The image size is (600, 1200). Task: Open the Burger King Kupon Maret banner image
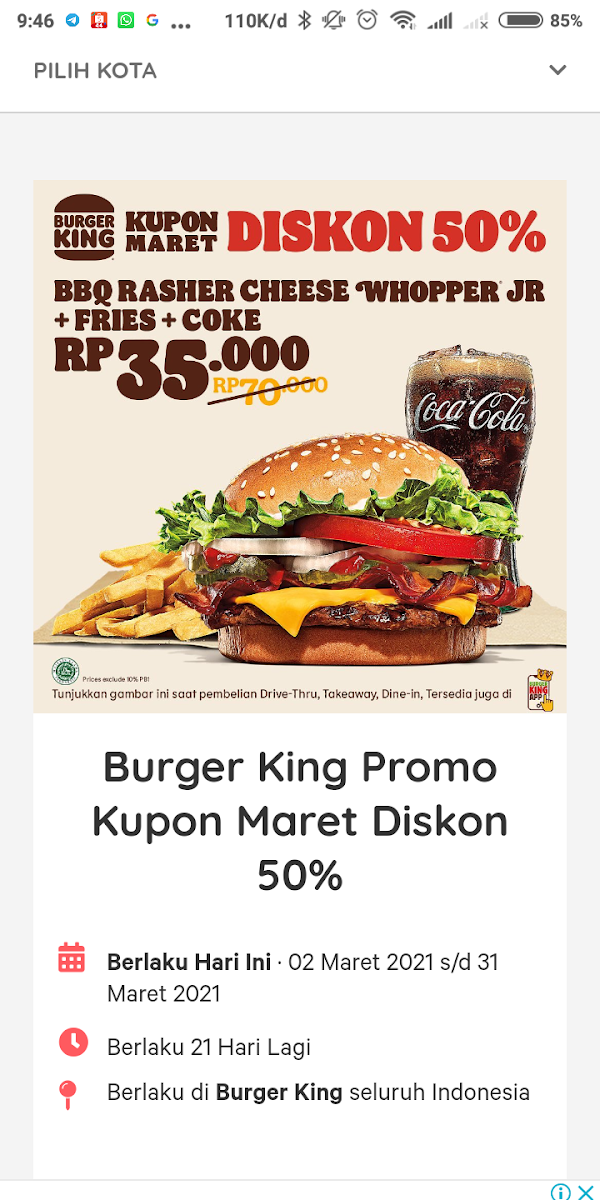pyautogui.click(x=300, y=446)
